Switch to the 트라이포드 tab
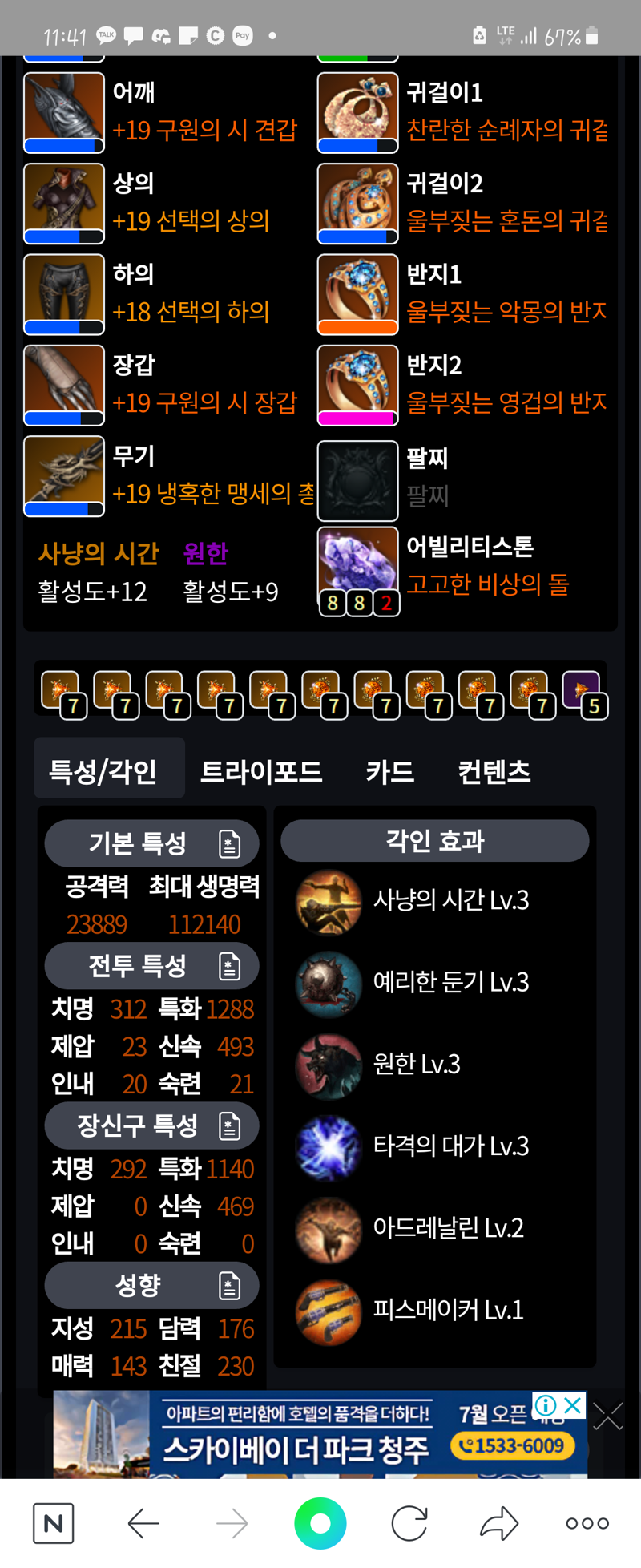Screen dimensions: 641x1568 click(260, 771)
